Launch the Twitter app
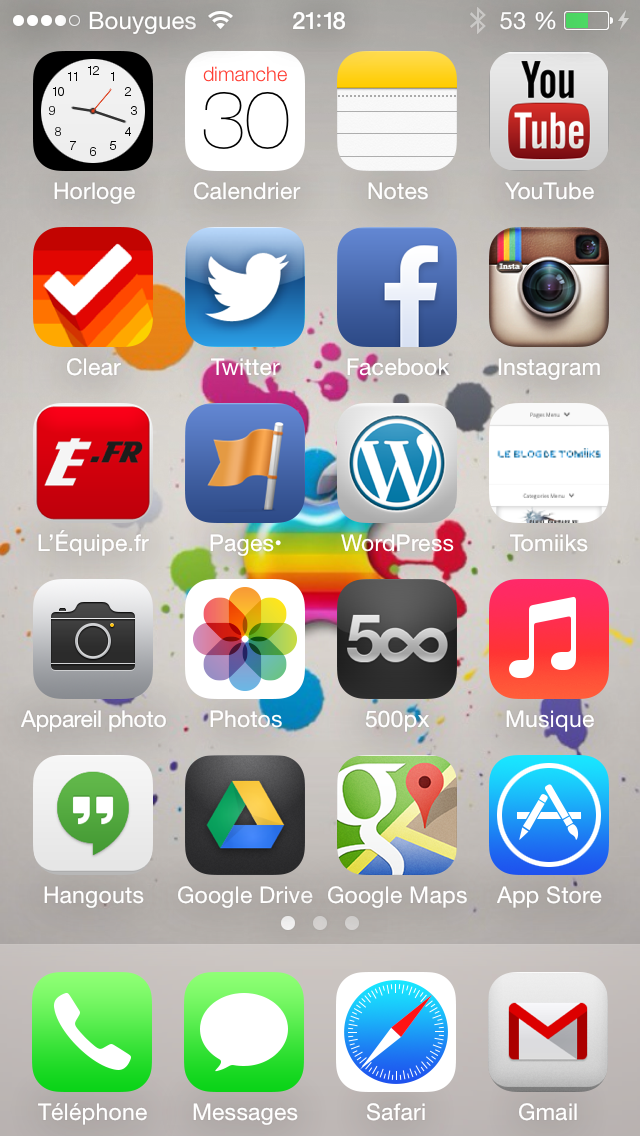 pyautogui.click(x=245, y=287)
